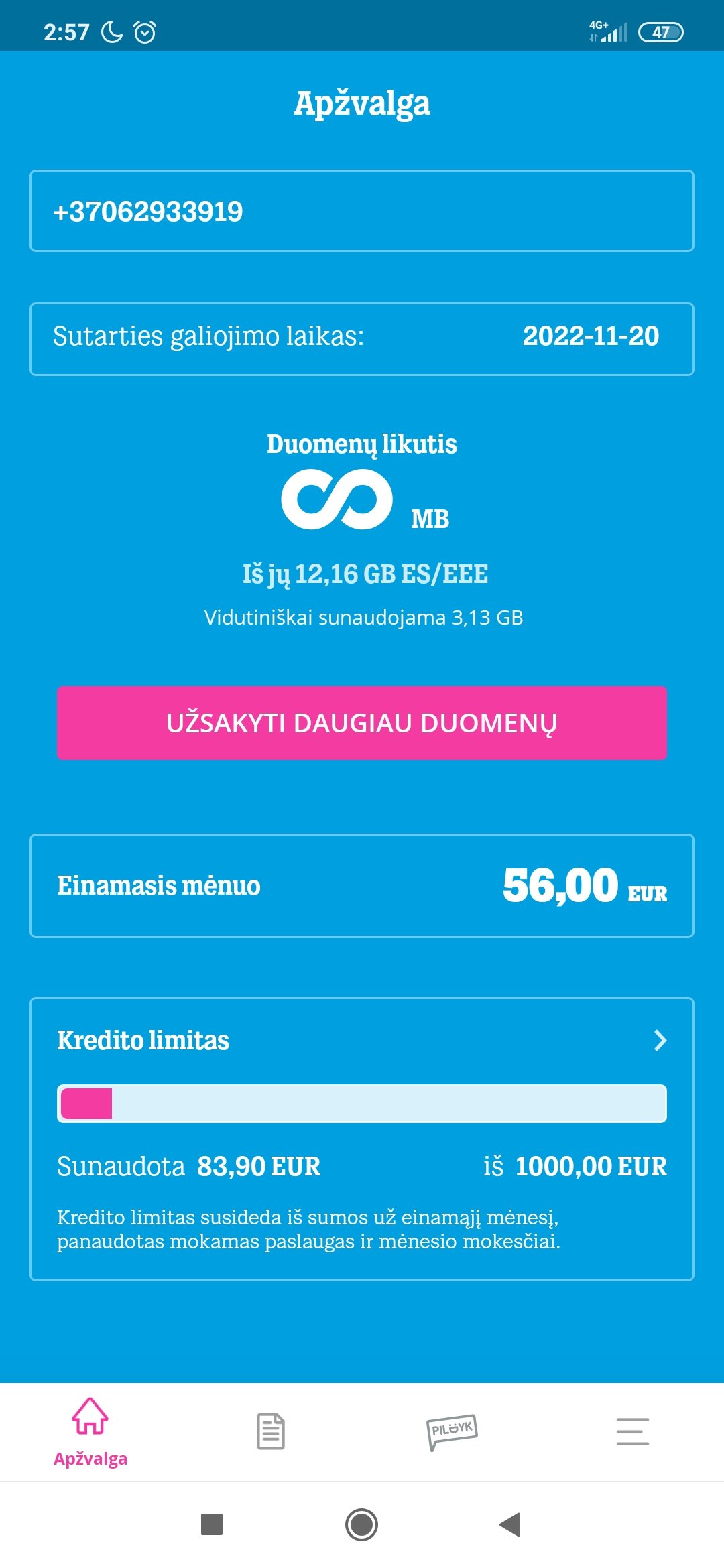Tap UŽSAKYTI DAUGIAU DUOMENŲ button
This screenshot has height=1568, width=724.
click(362, 723)
